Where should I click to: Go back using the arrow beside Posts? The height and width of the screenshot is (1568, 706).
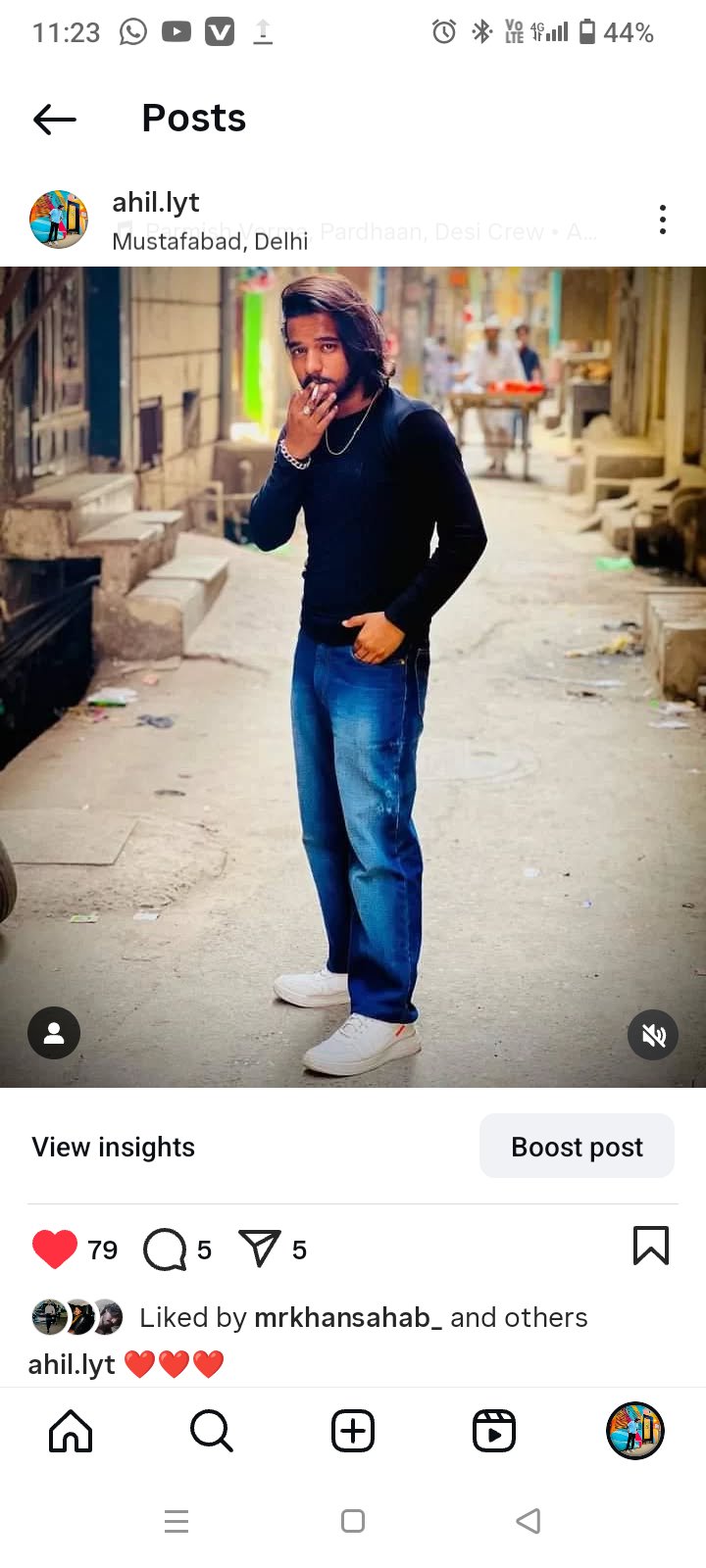point(55,120)
